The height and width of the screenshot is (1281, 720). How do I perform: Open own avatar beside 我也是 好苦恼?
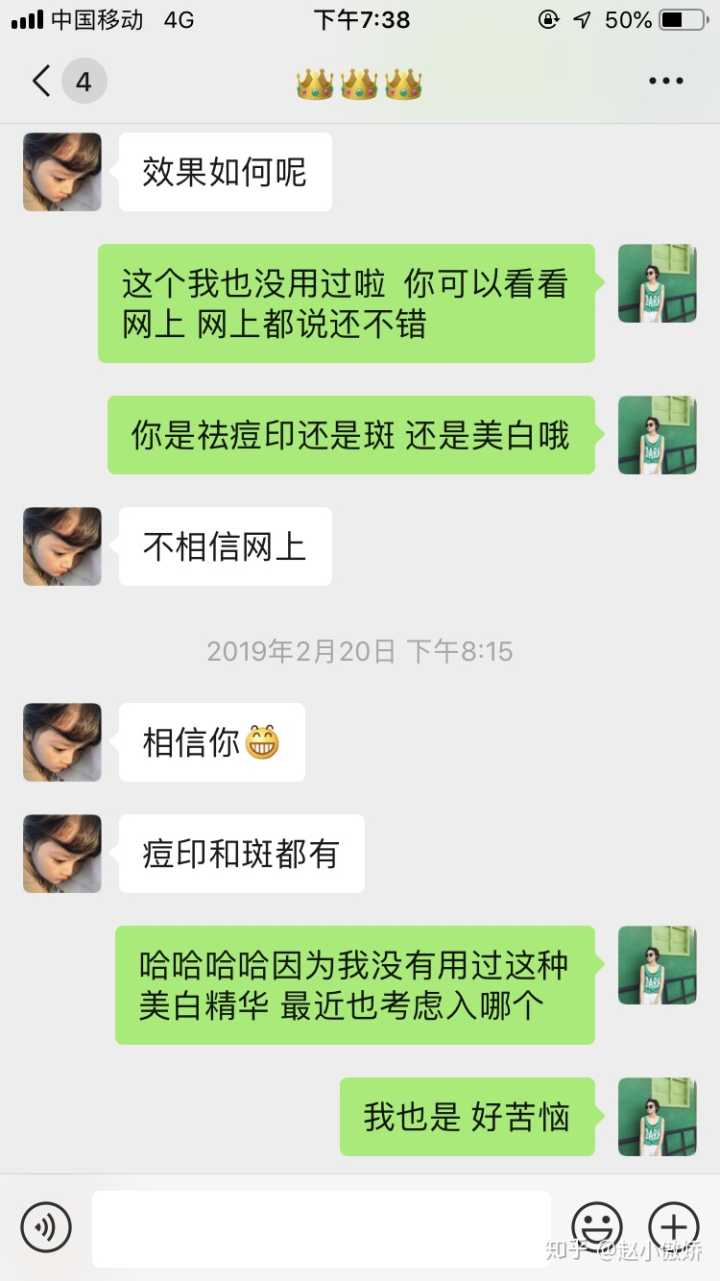coord(657,1116)
